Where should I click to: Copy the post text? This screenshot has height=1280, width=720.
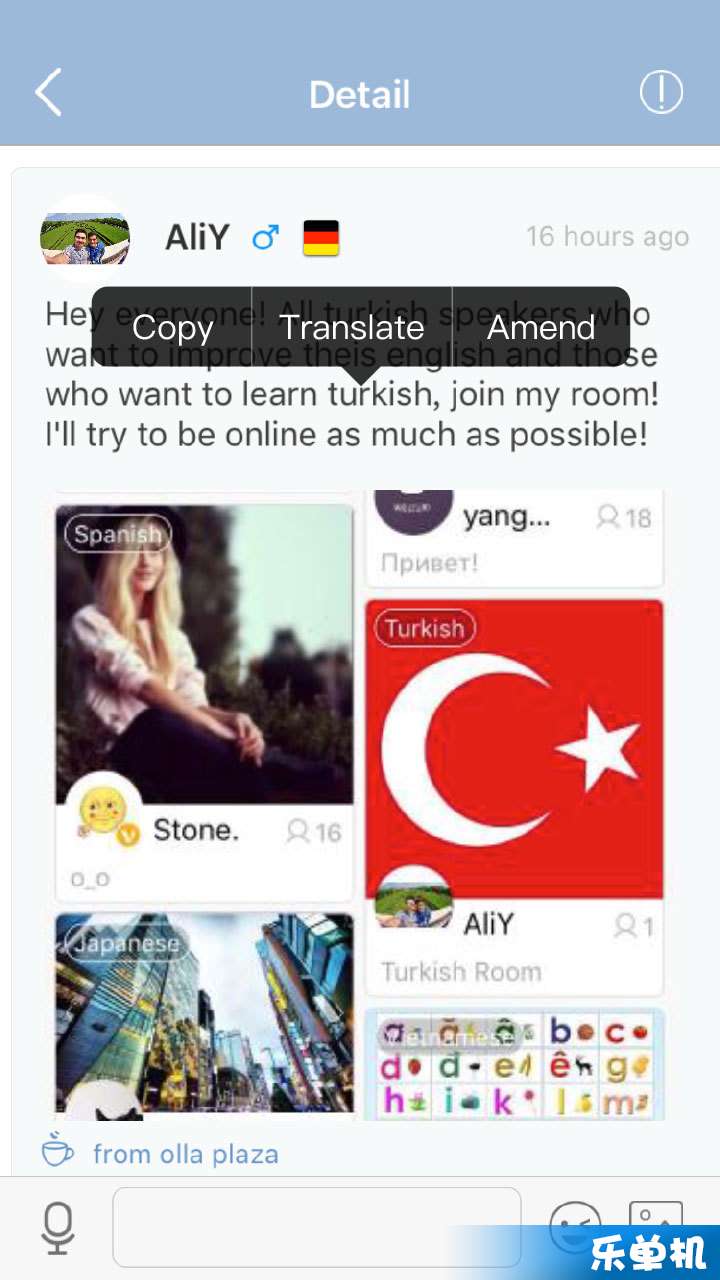click(172, 327)
